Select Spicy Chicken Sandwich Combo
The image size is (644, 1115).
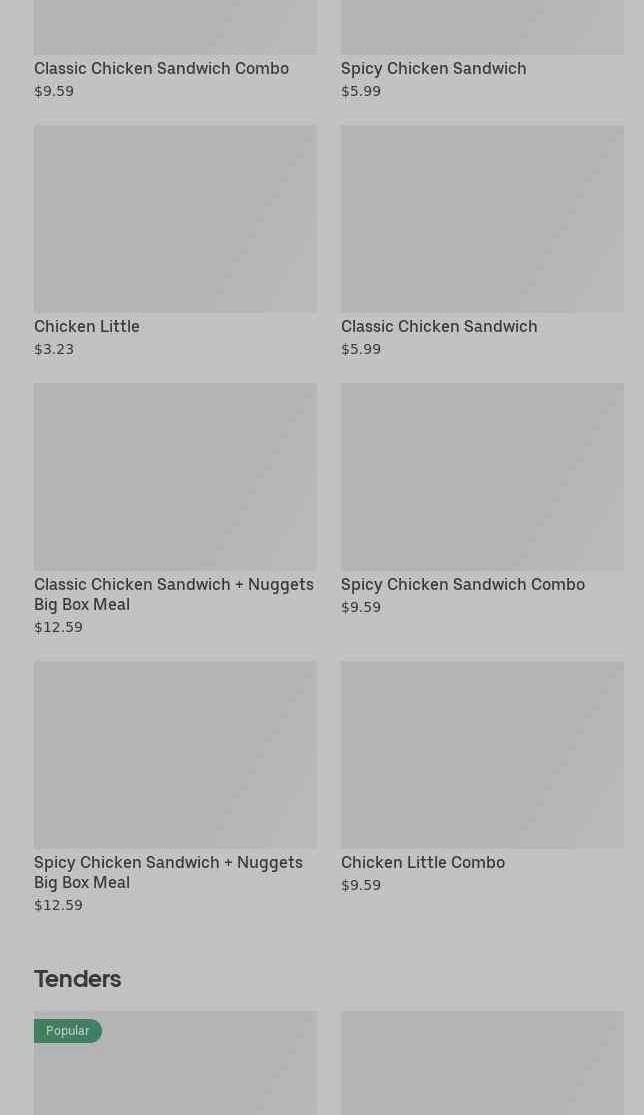[482, 499]
